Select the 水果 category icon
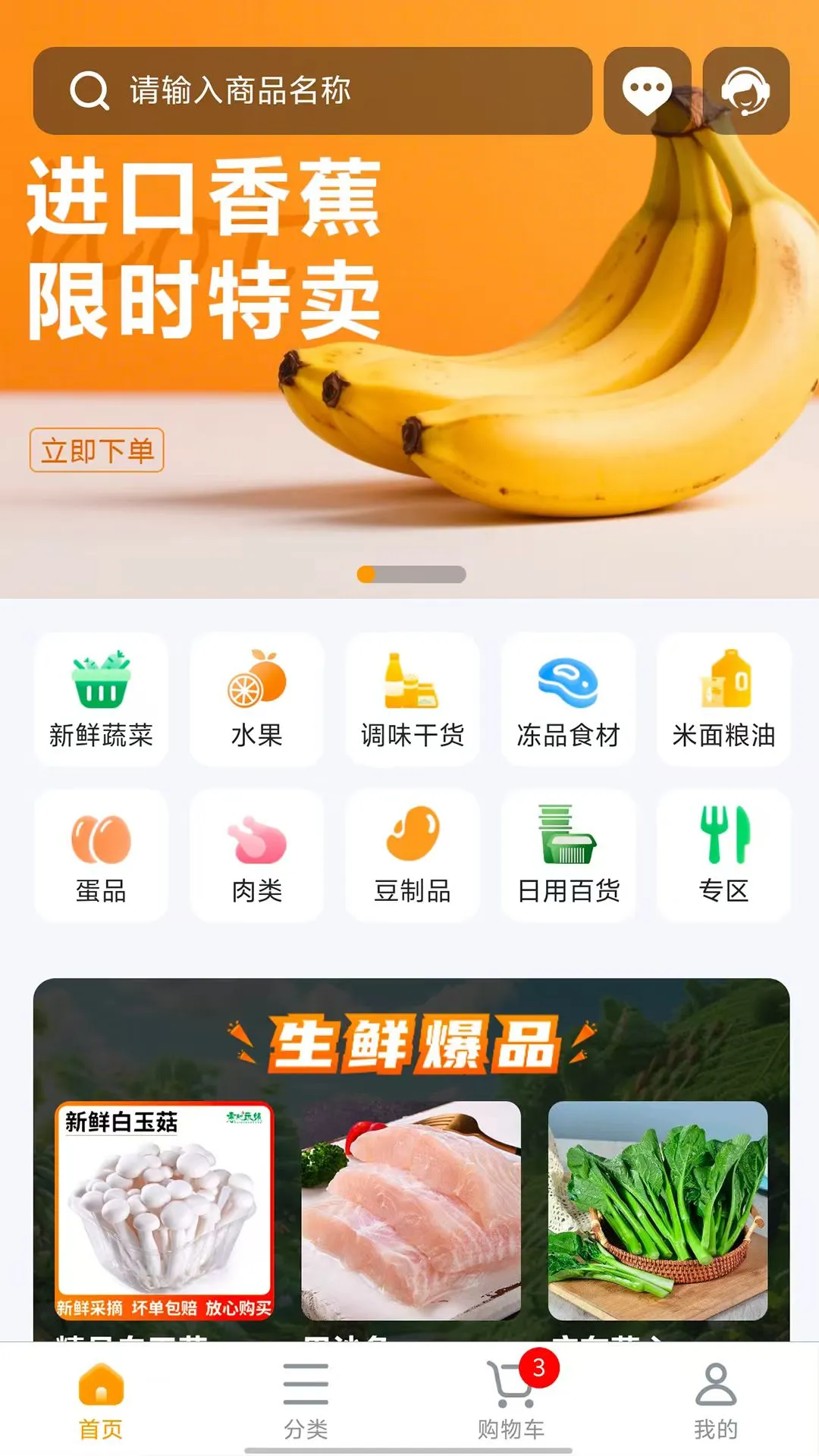Viewport: 819px width, 1456px height. (256, 698)
